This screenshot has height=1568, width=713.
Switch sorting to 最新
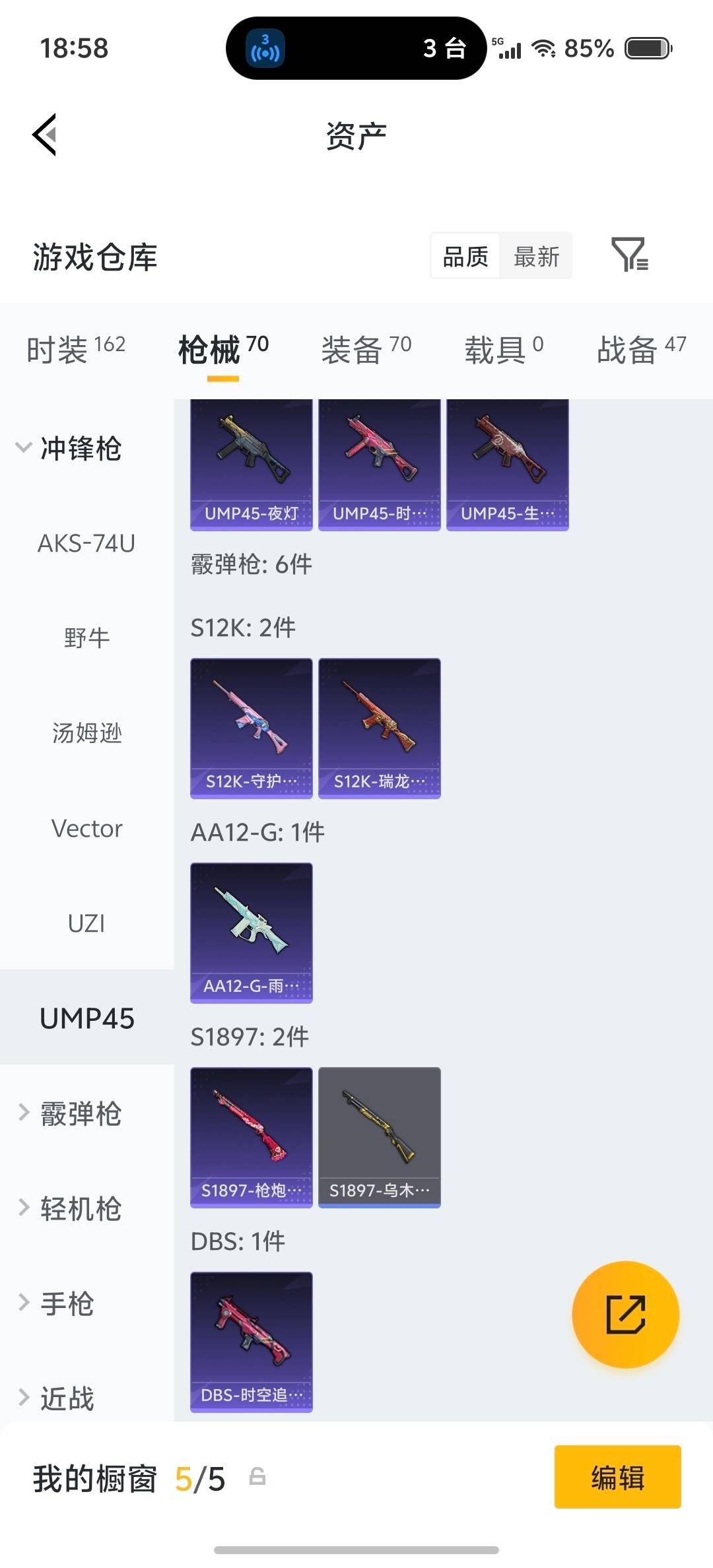pos(537,255)
